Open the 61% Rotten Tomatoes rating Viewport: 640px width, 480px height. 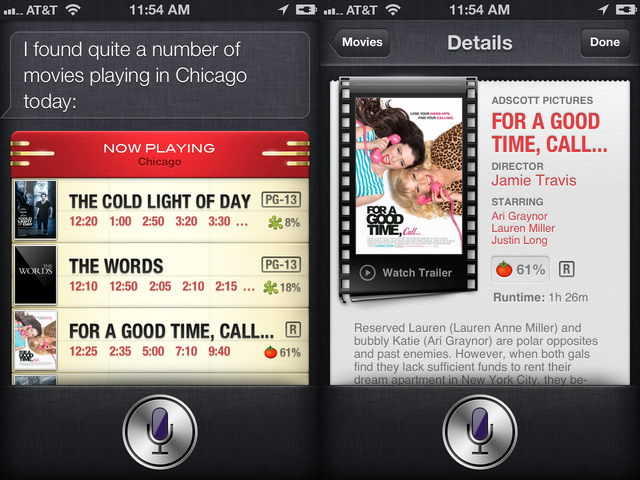[x=520, y=269]
